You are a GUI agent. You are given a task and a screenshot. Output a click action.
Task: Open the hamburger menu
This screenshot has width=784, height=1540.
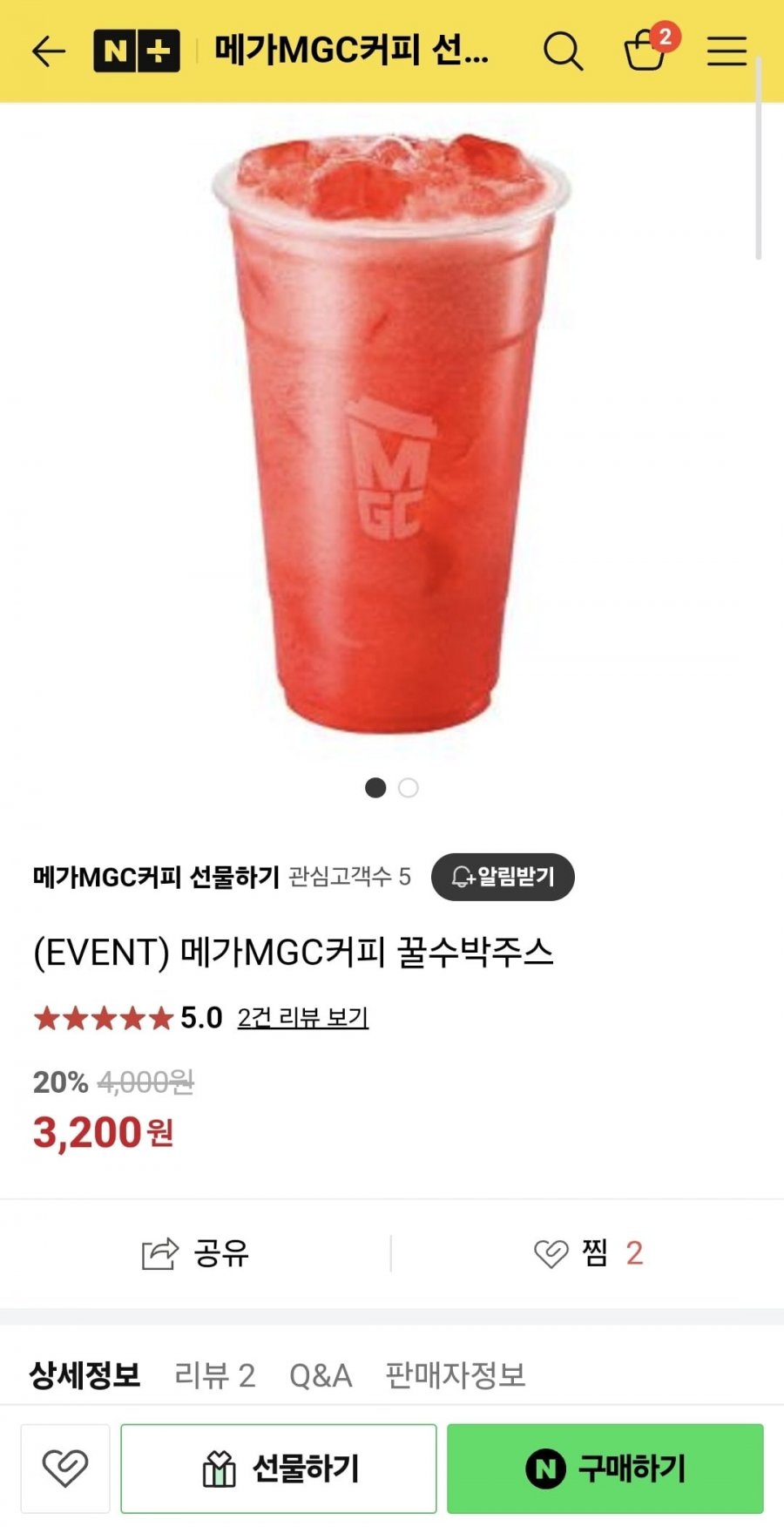[x=727, y=51]
